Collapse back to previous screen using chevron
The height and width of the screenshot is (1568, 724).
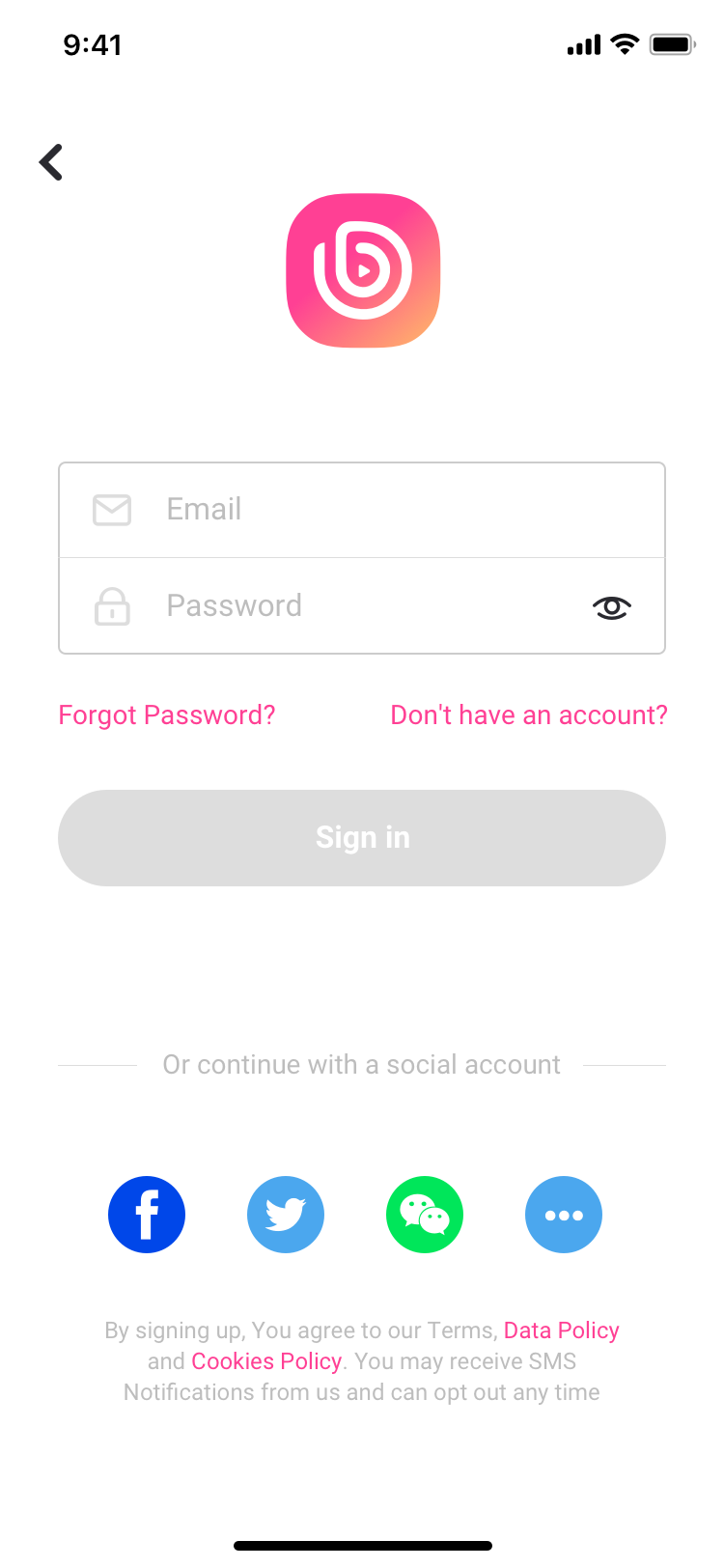50,161
